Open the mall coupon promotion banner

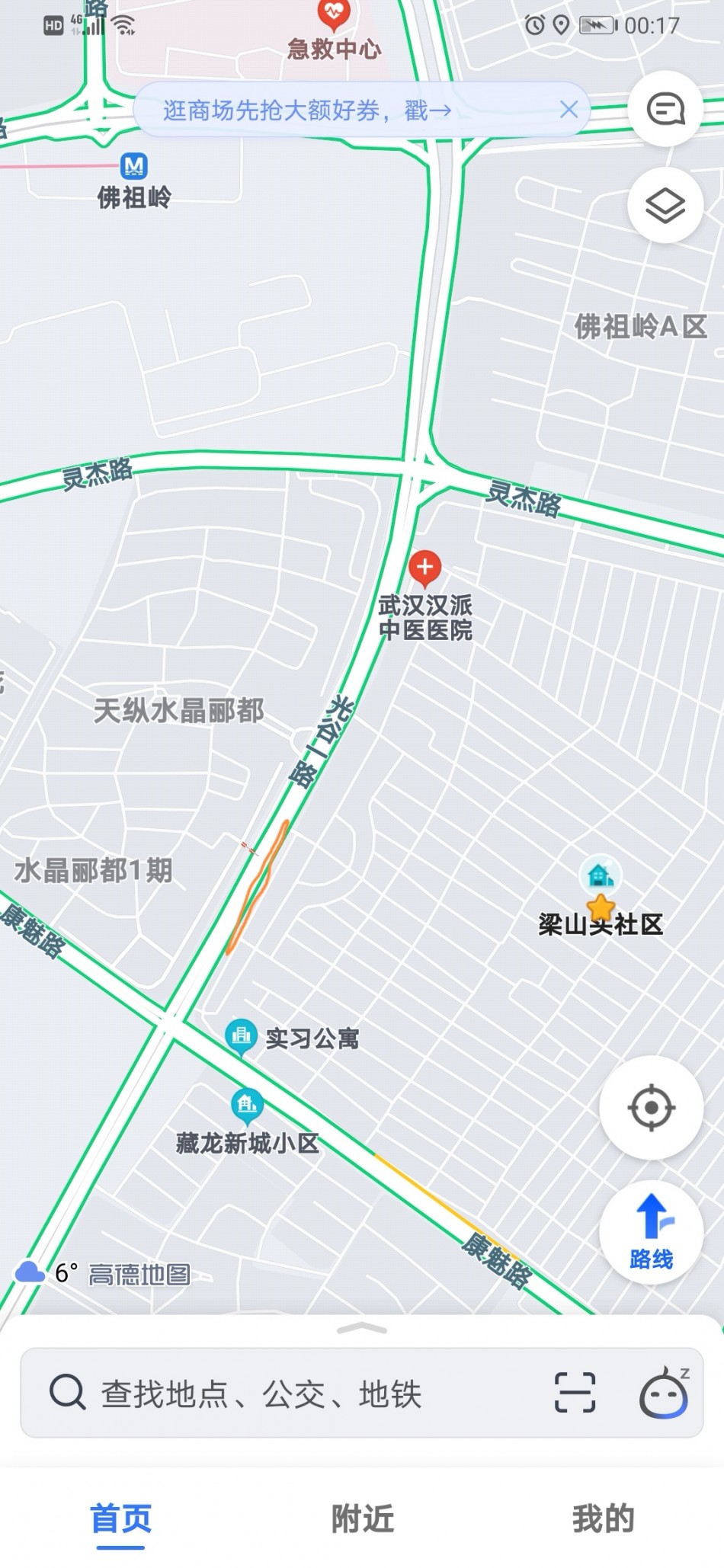[x=320, y=110]
